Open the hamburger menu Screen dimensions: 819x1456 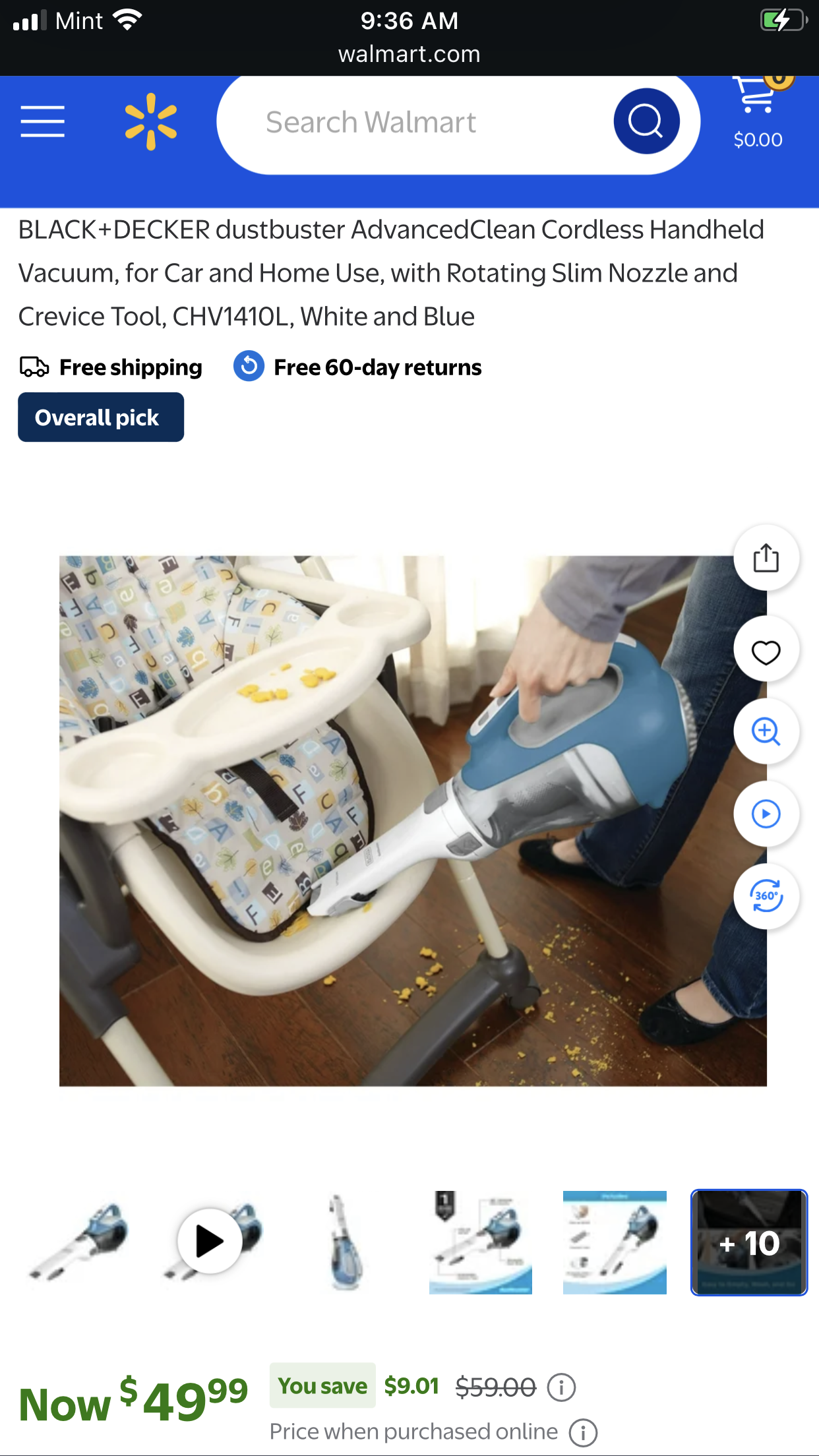point(42,122)
